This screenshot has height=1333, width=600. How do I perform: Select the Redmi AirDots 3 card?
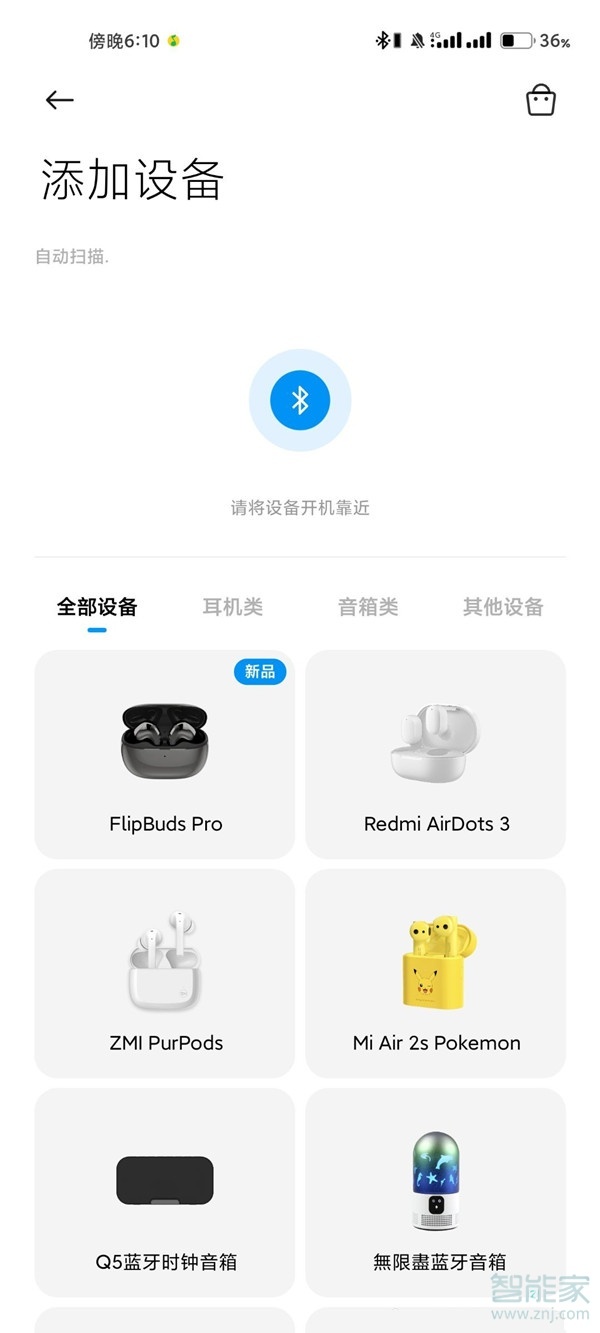[x=436, y=754]
